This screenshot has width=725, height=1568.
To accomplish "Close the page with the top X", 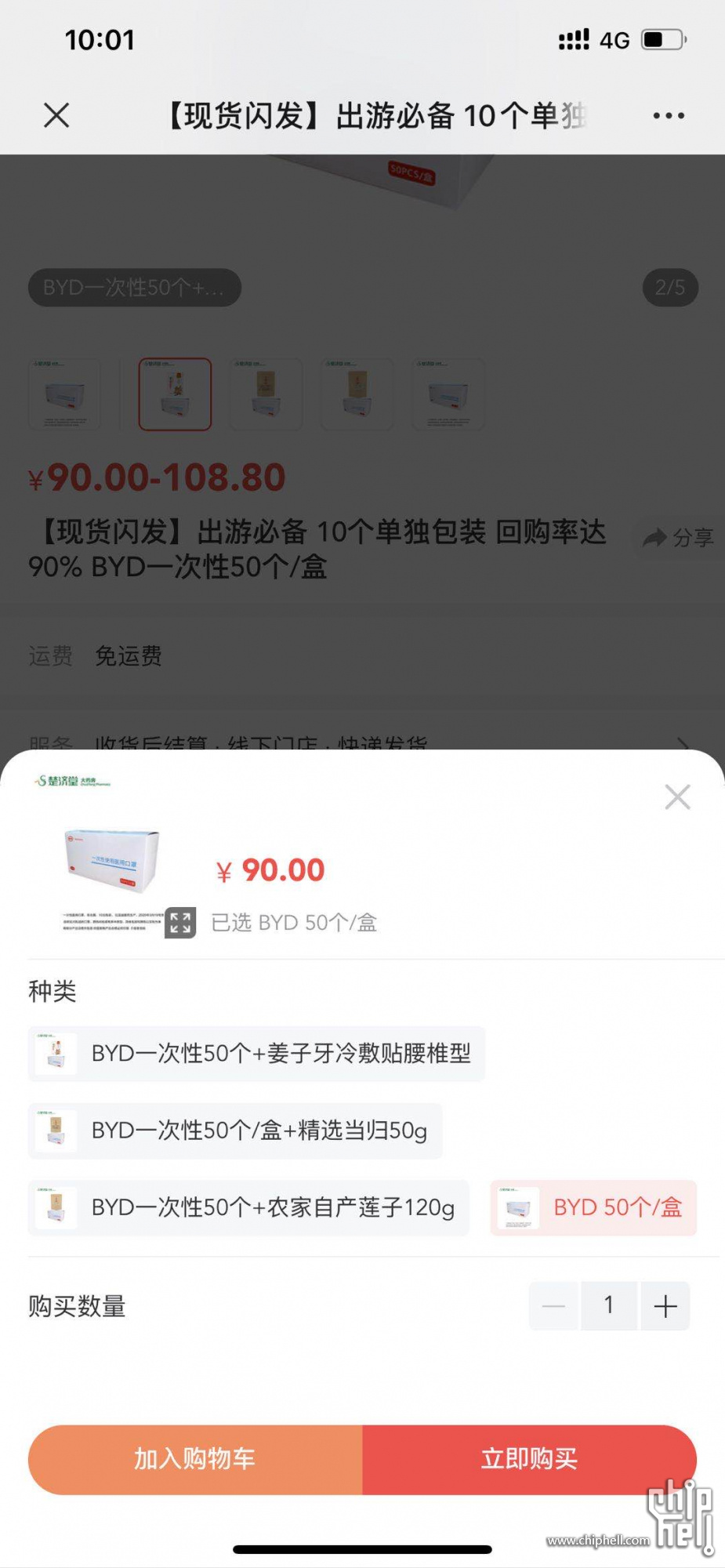I will [x=56, y=115].
